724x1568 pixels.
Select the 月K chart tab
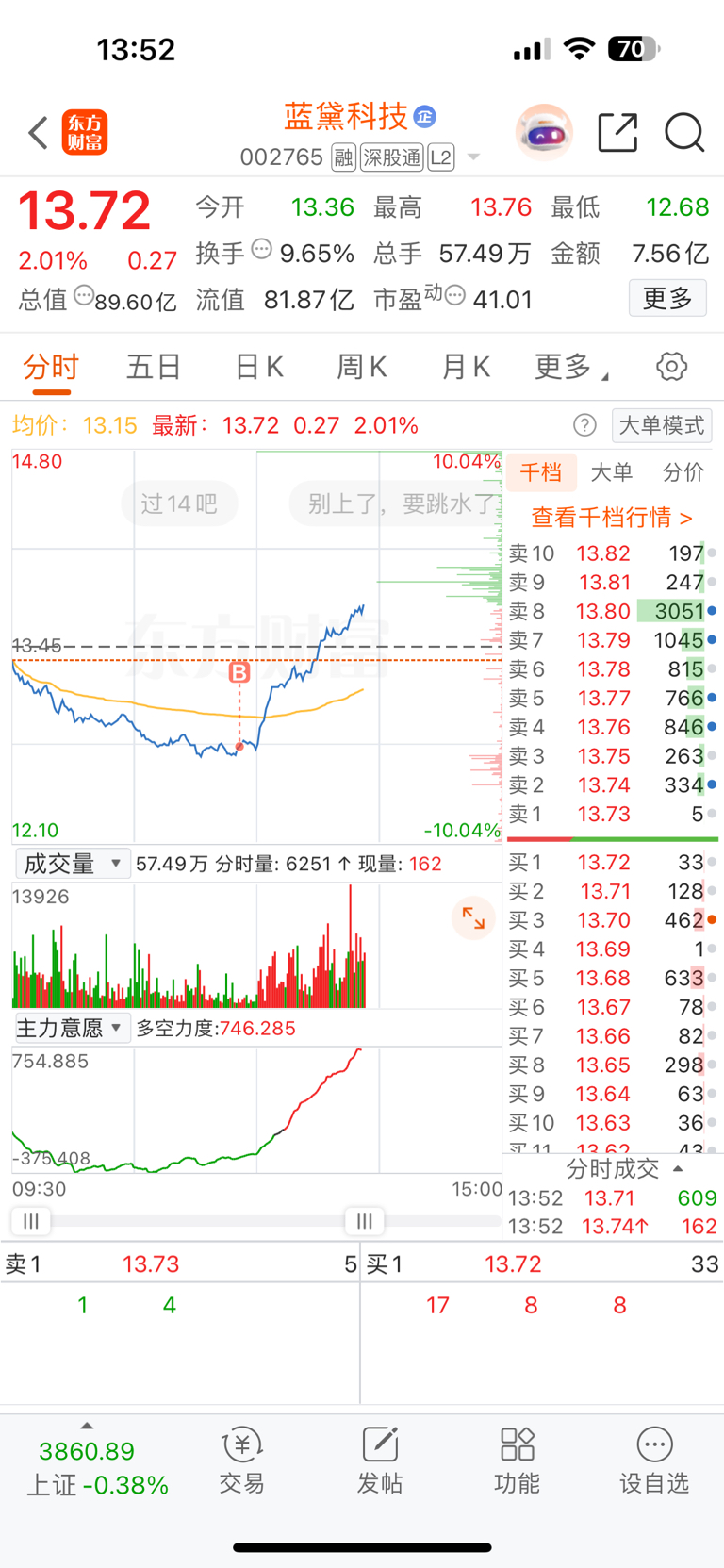click(x=466, y=367)
